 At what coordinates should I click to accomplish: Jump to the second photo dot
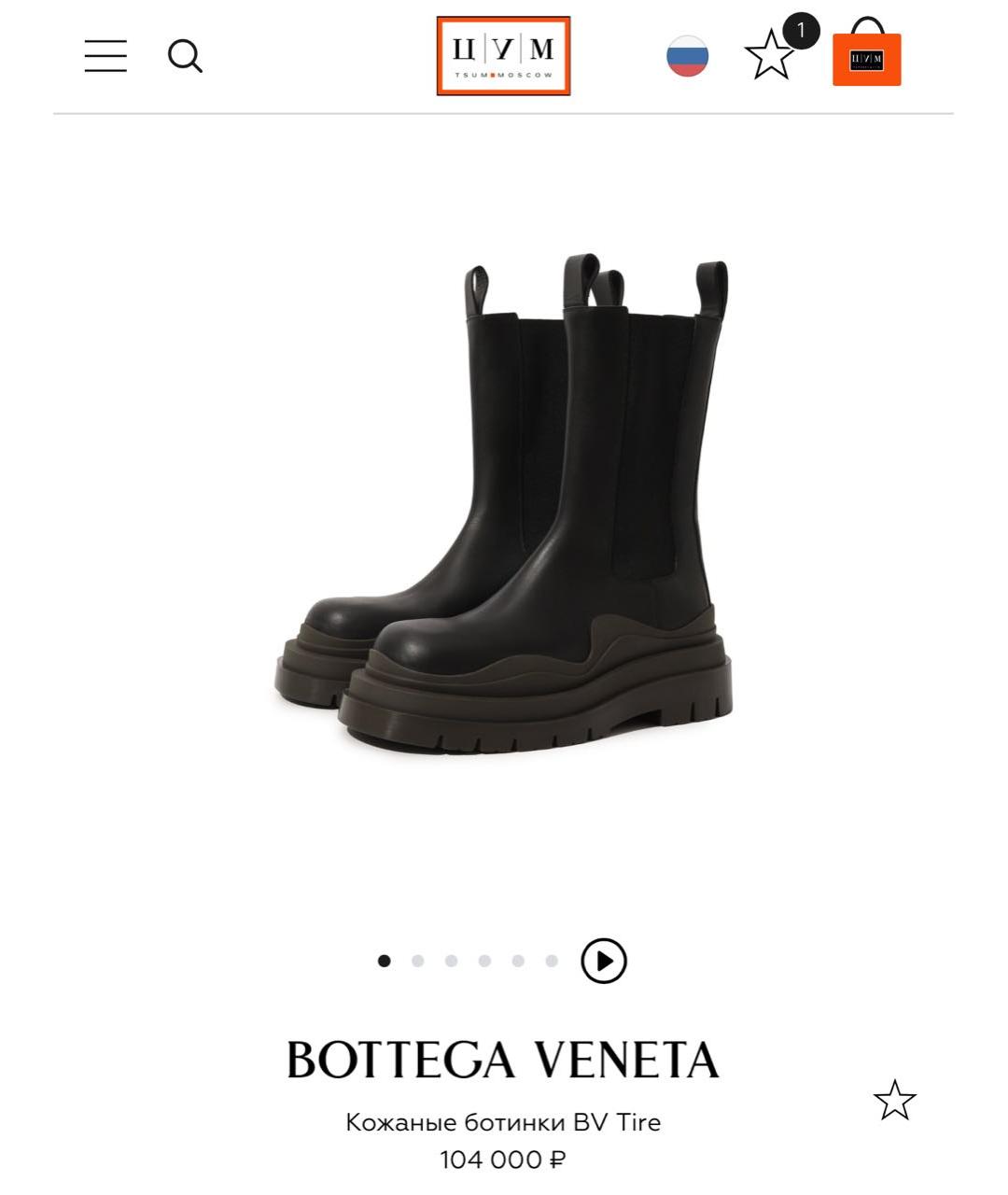coord(418,961)
